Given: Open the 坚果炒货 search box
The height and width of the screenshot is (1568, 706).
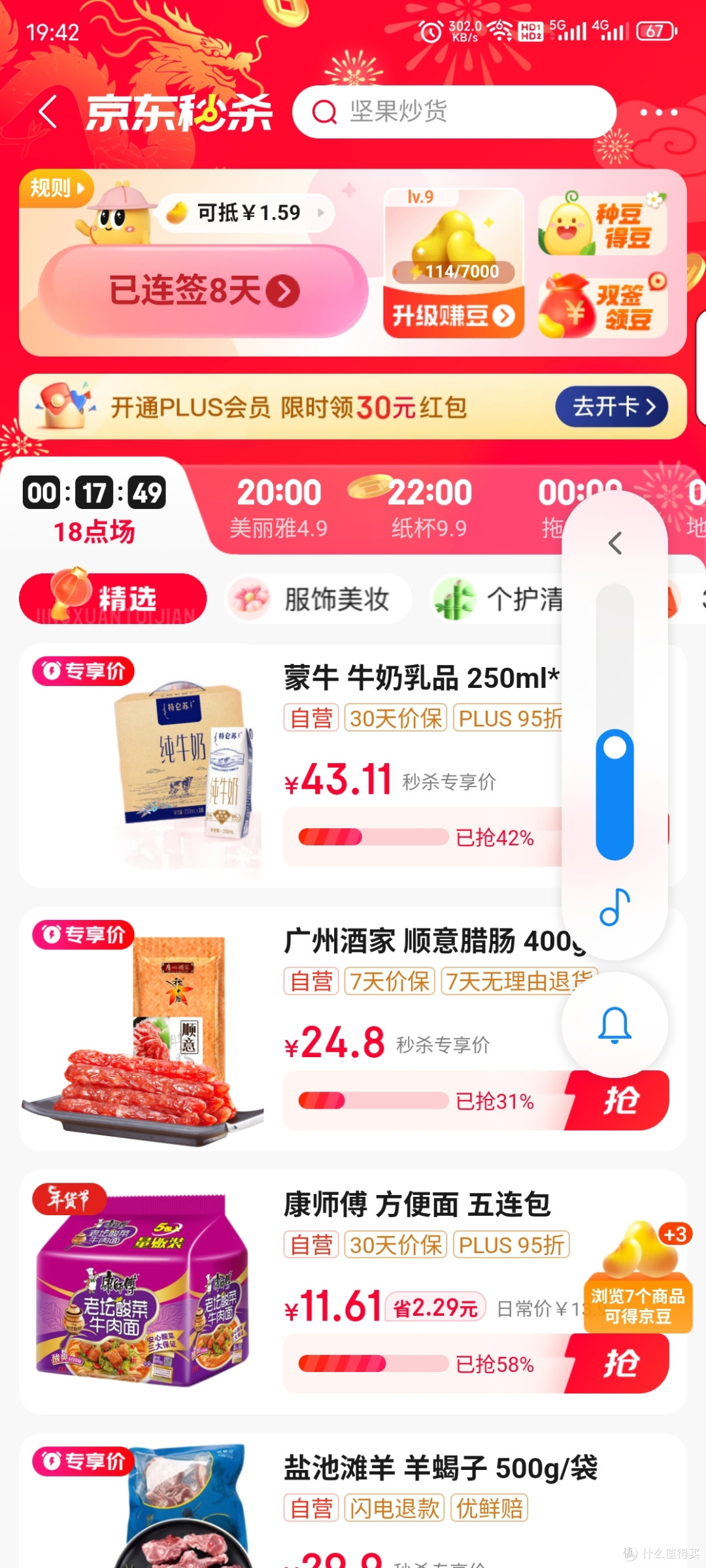Looking at the screenshot, I should pyautogui.click(x=454, y=112).
